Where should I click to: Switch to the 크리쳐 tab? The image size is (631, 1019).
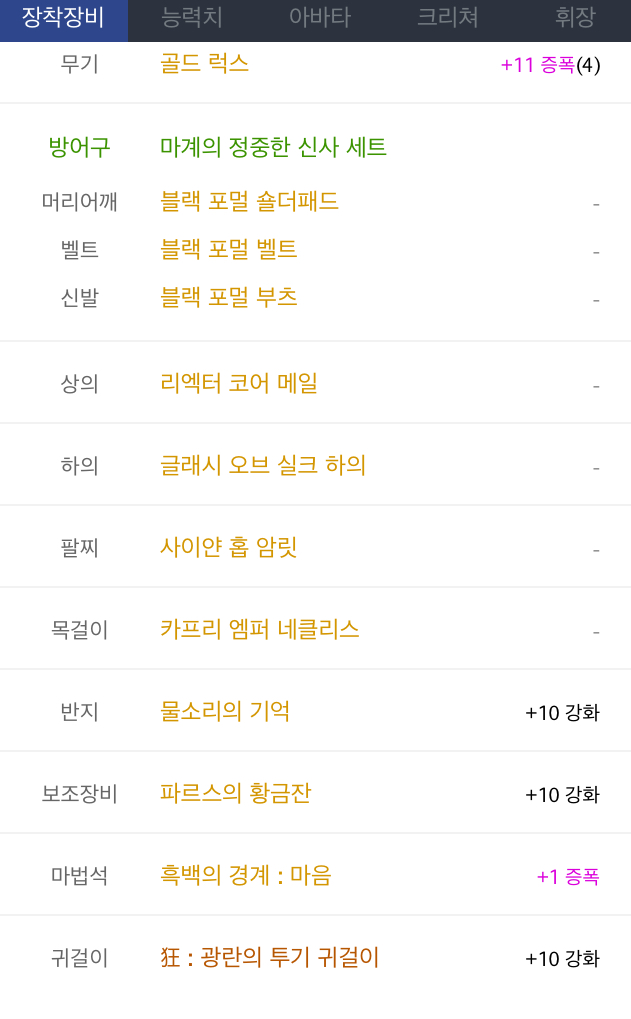point(447,17)
